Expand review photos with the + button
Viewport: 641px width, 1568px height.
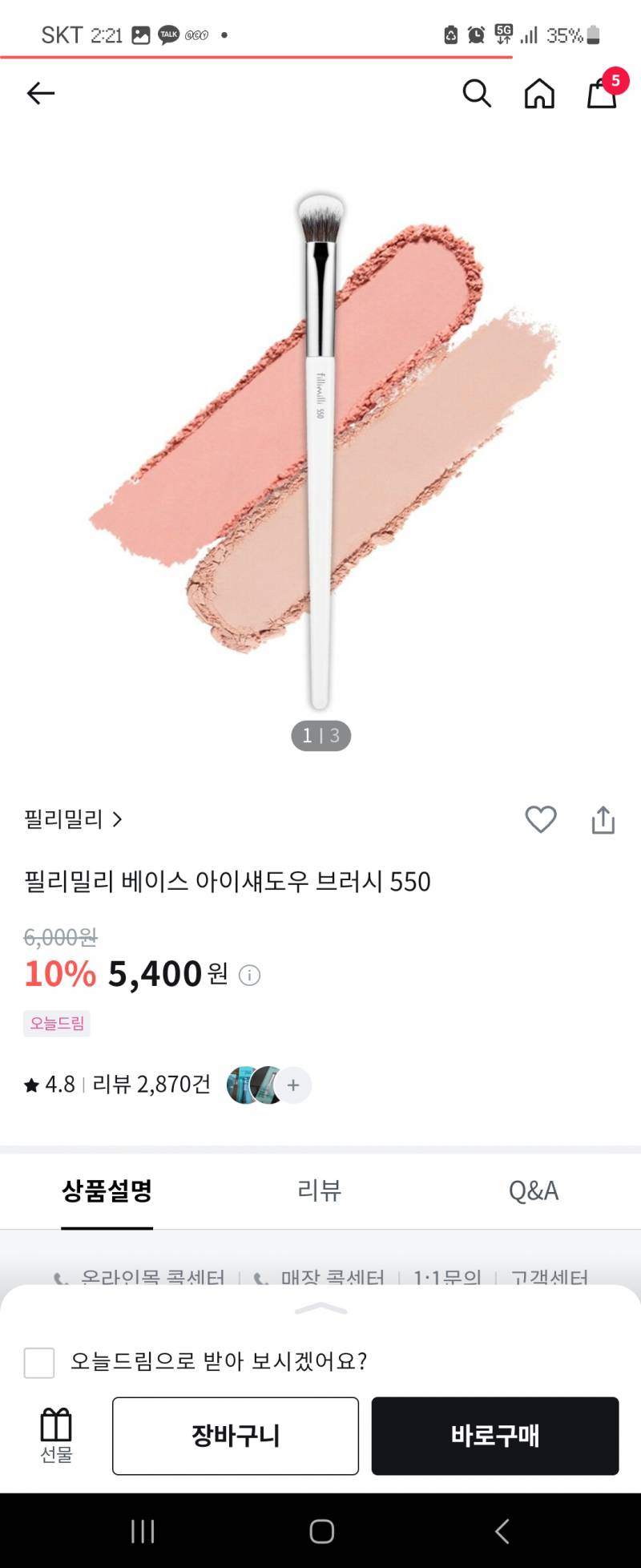(x=294, y=1085)
